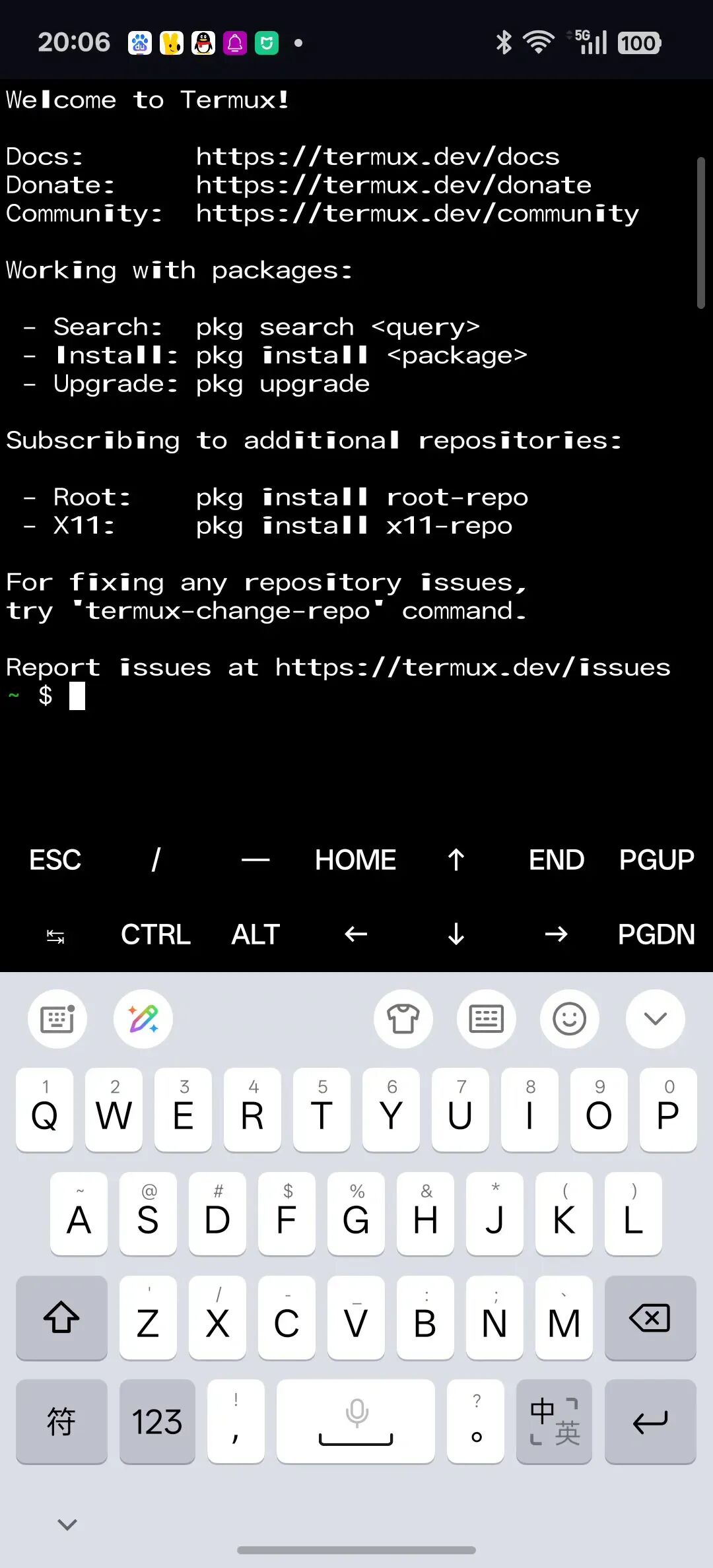Tap the up arrow key
This screenshot has height=1568, width=713.
pos(456,860)
